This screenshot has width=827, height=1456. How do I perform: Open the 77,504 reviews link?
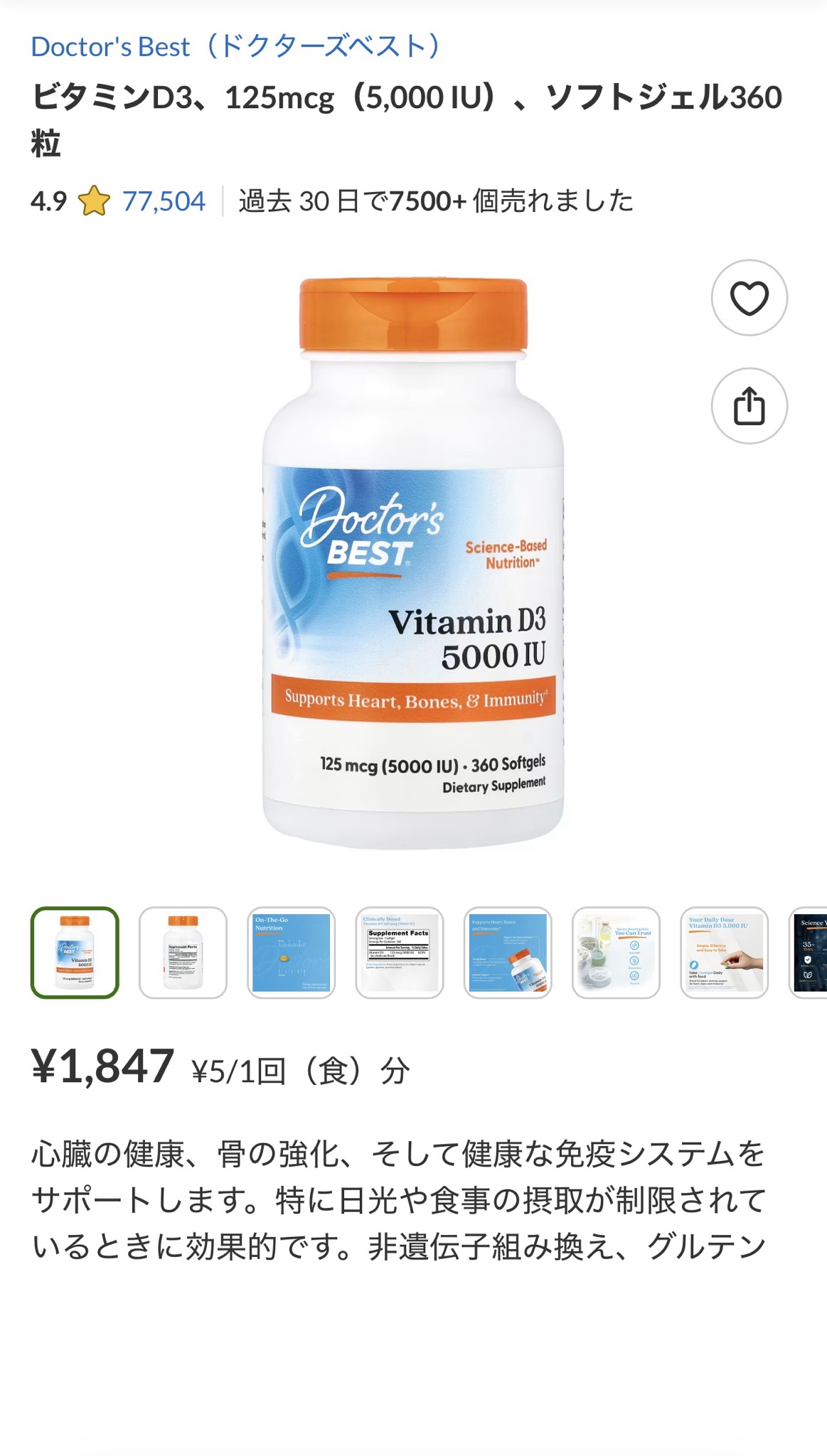[x=164, y=201]
